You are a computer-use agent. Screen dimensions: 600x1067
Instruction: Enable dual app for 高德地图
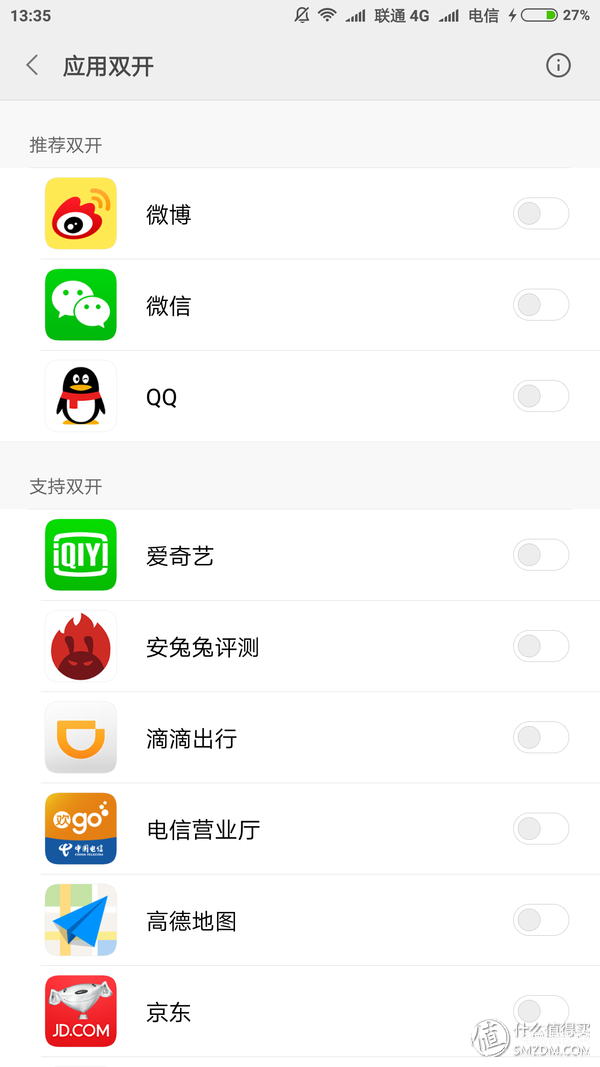click(541, 920)
